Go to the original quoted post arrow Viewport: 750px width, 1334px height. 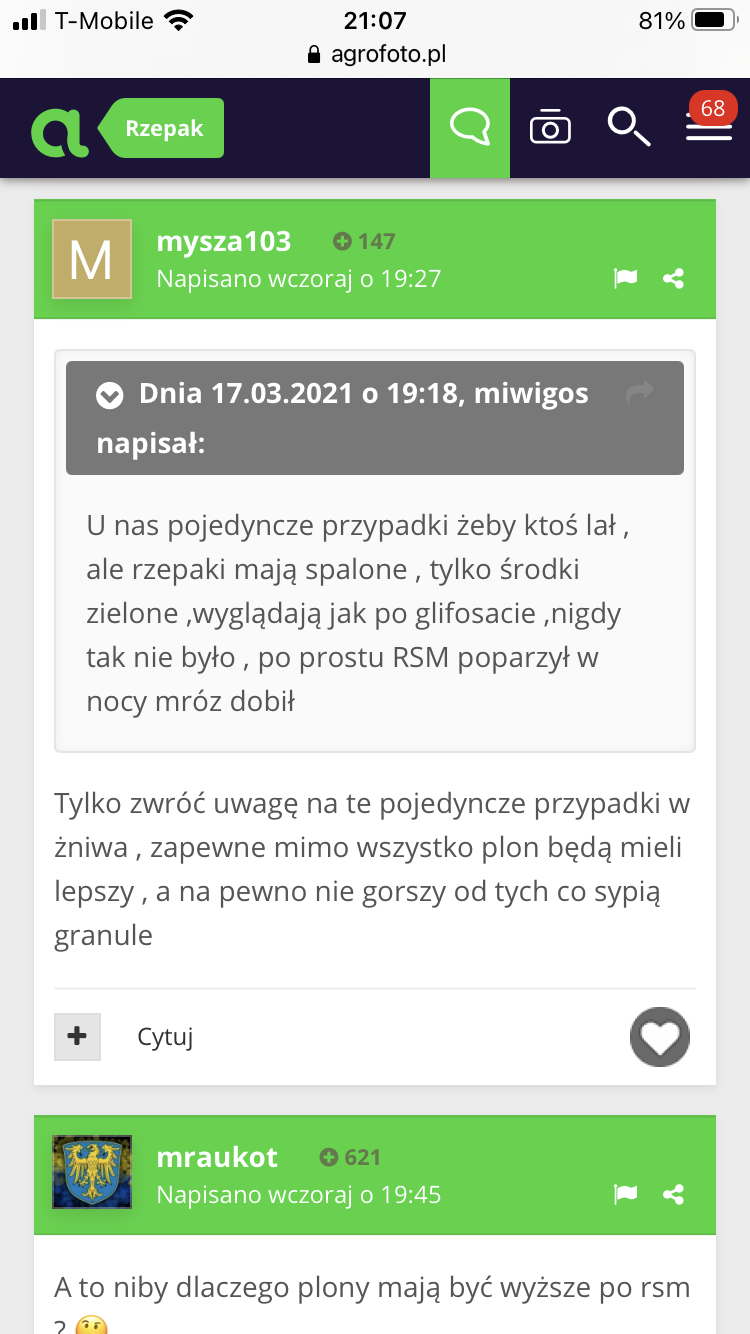[639, 393]
